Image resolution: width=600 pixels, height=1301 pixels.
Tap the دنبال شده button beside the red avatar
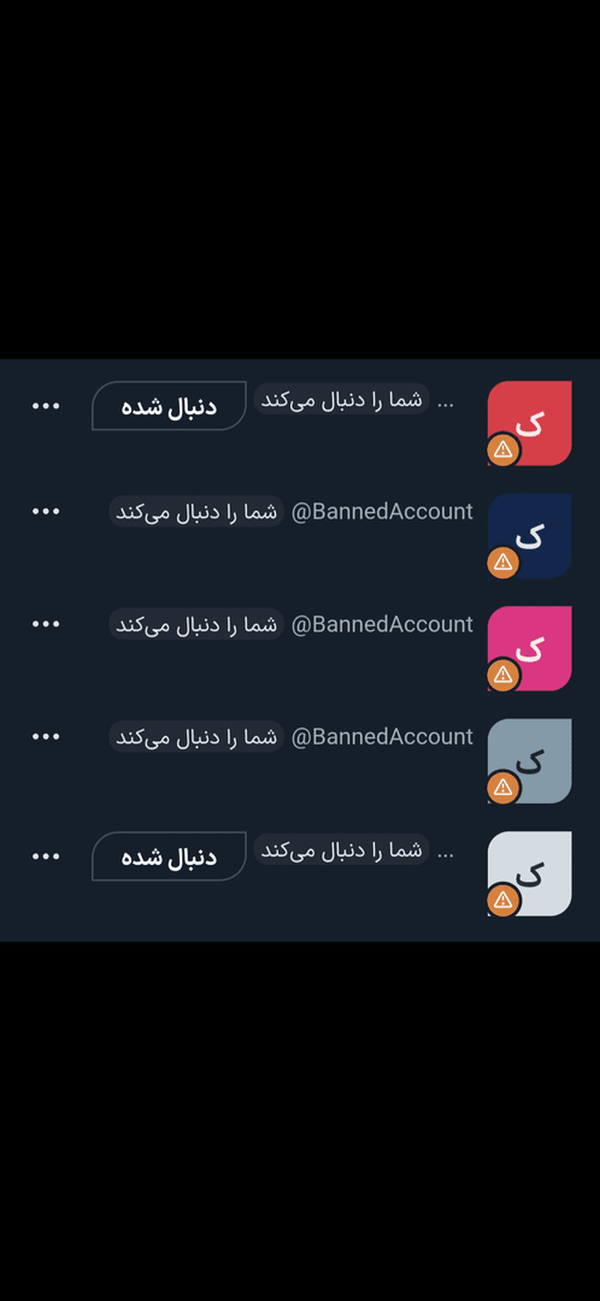(x=169, y=406)
